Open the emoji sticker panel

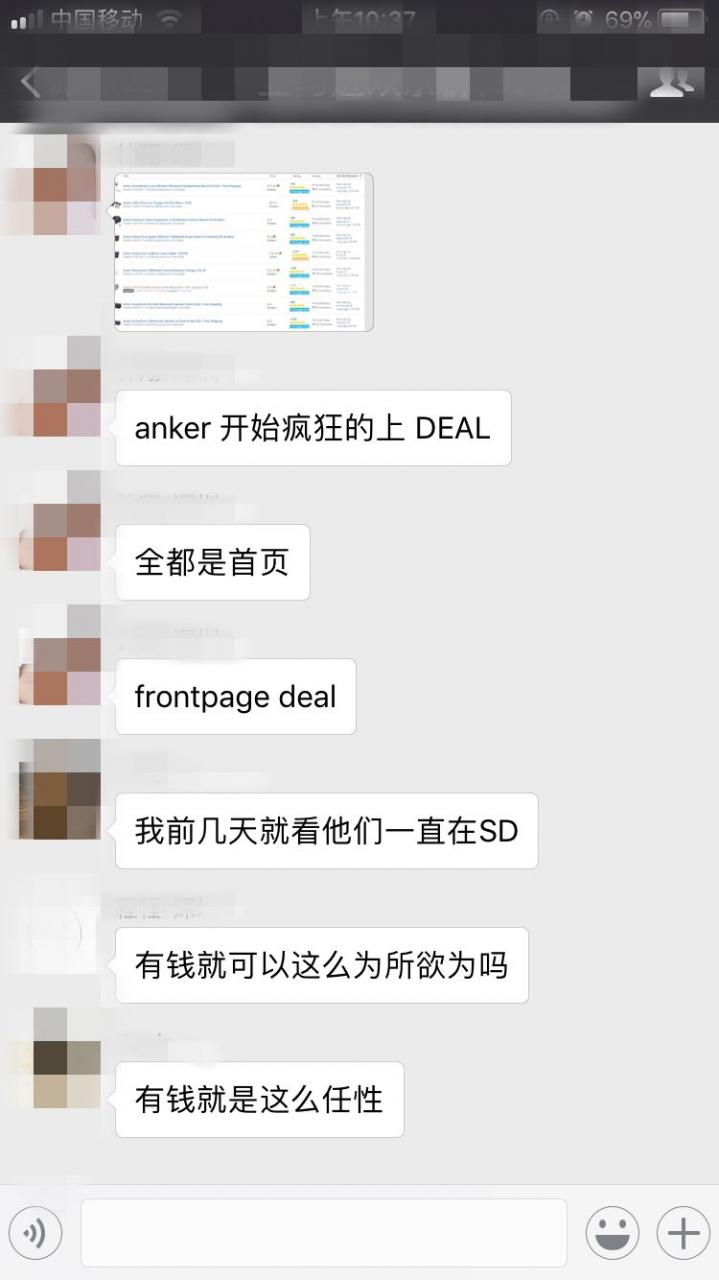612,1234
